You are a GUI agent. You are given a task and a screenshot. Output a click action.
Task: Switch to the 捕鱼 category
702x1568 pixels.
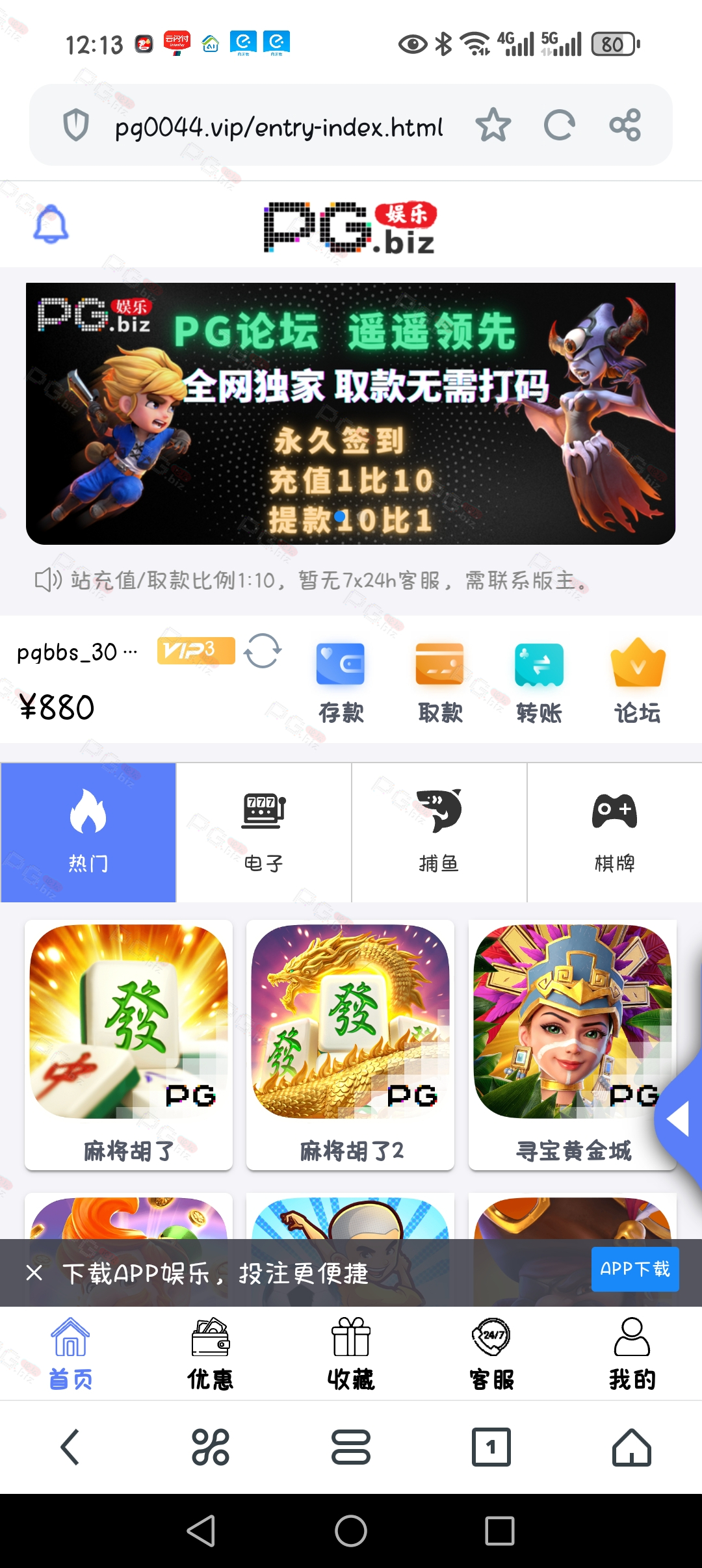click(439, 832)
